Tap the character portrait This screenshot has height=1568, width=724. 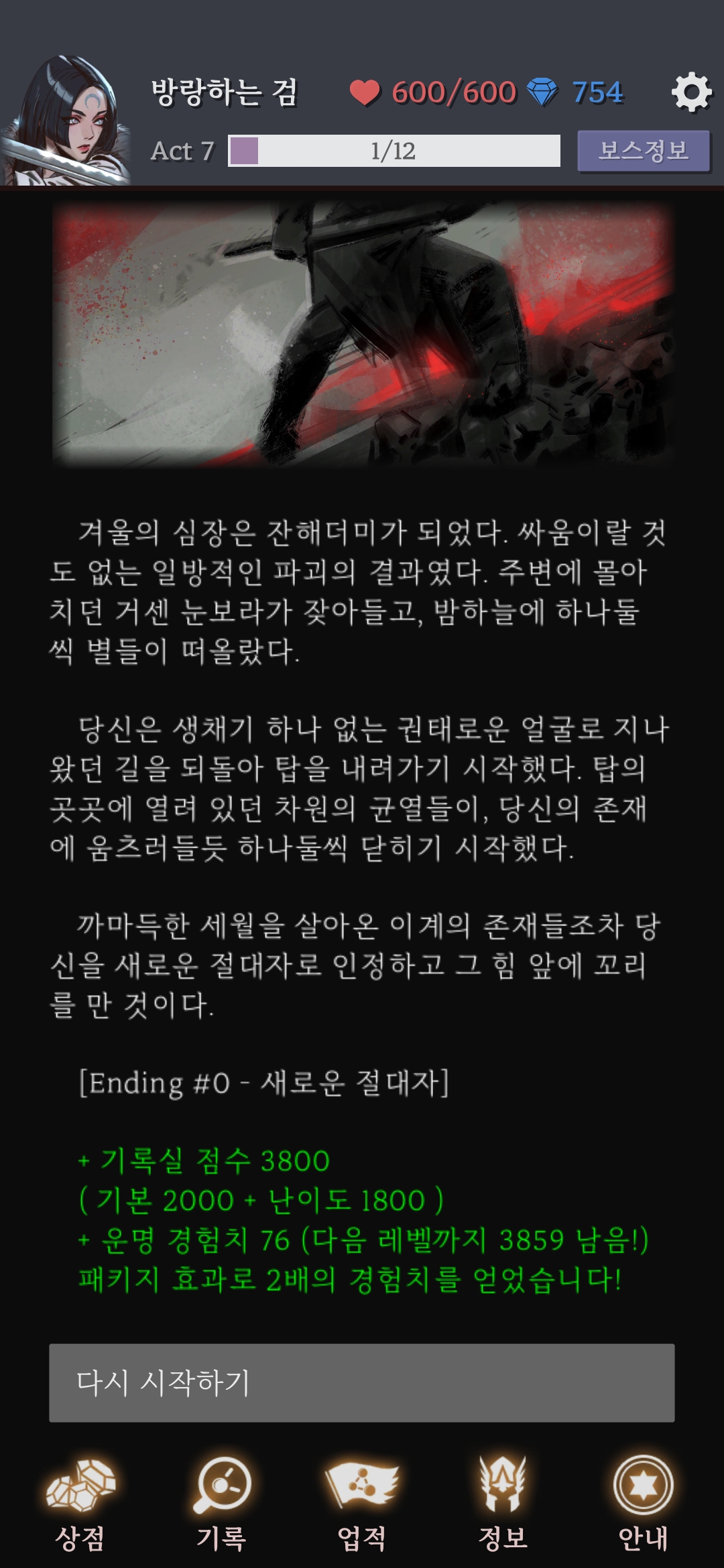pos(67,121)
